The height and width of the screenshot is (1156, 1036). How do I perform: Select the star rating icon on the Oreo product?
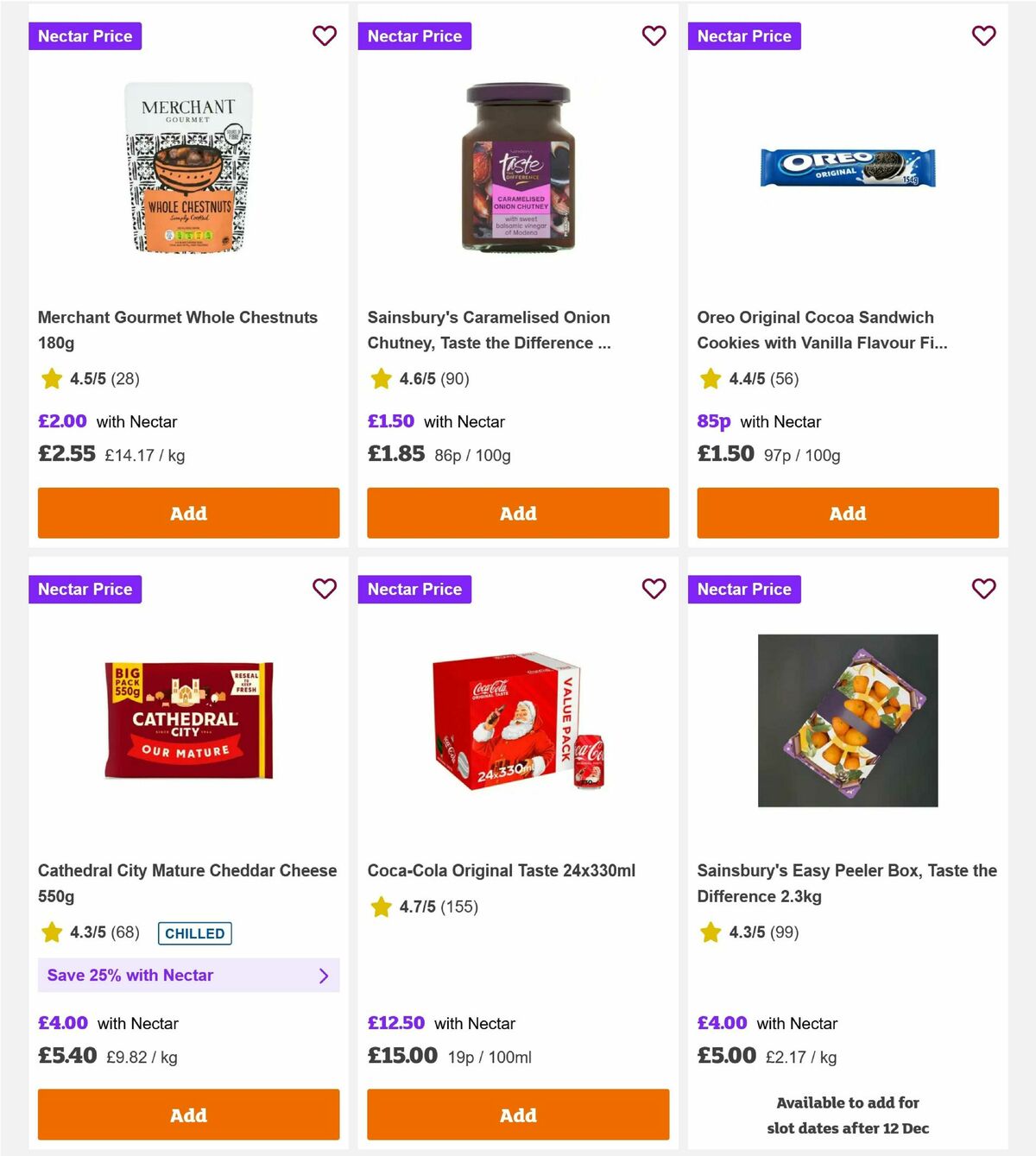click(x=711, y=378)
